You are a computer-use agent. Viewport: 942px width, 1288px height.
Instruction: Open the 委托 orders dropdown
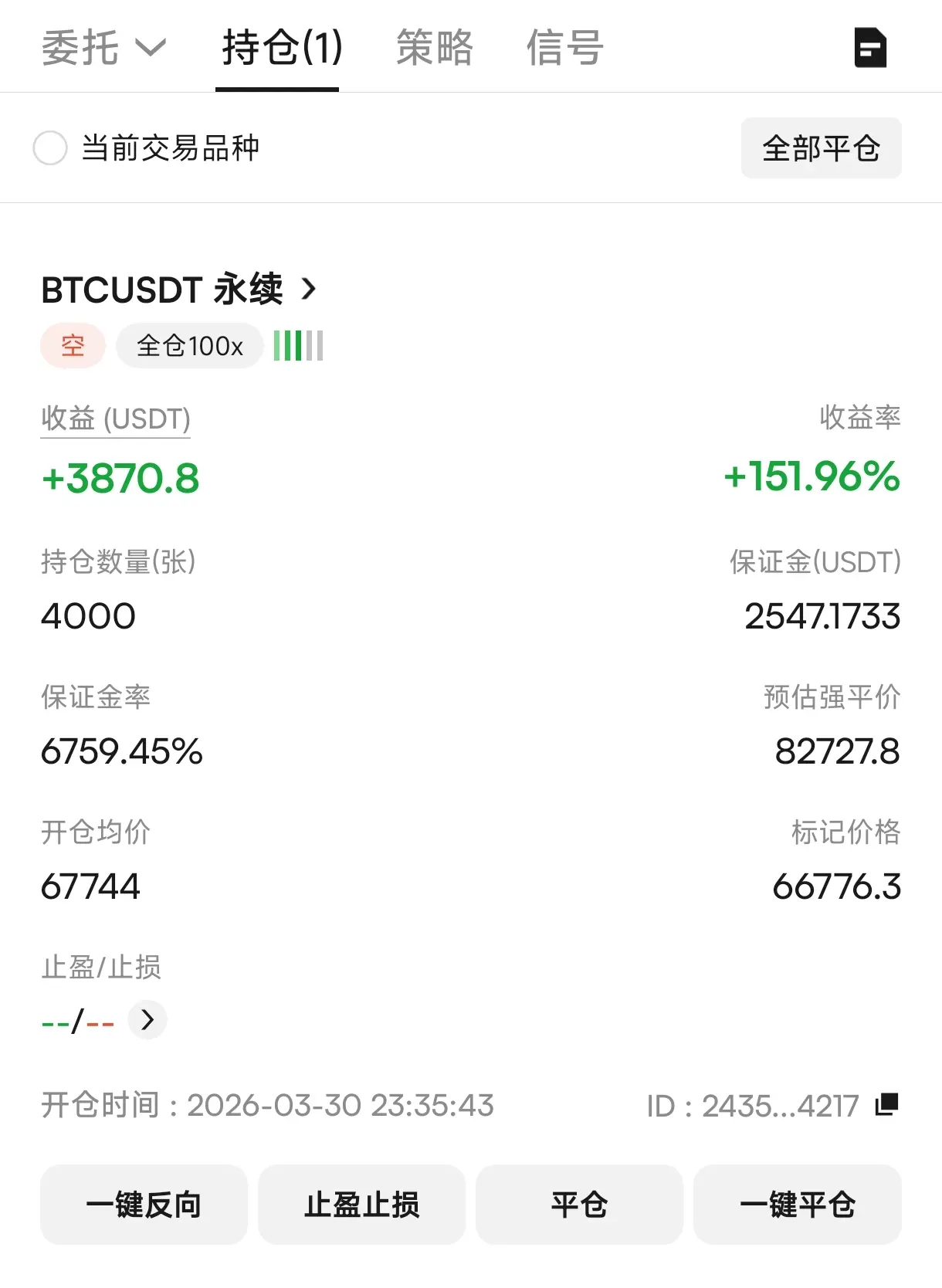[103, 48]
